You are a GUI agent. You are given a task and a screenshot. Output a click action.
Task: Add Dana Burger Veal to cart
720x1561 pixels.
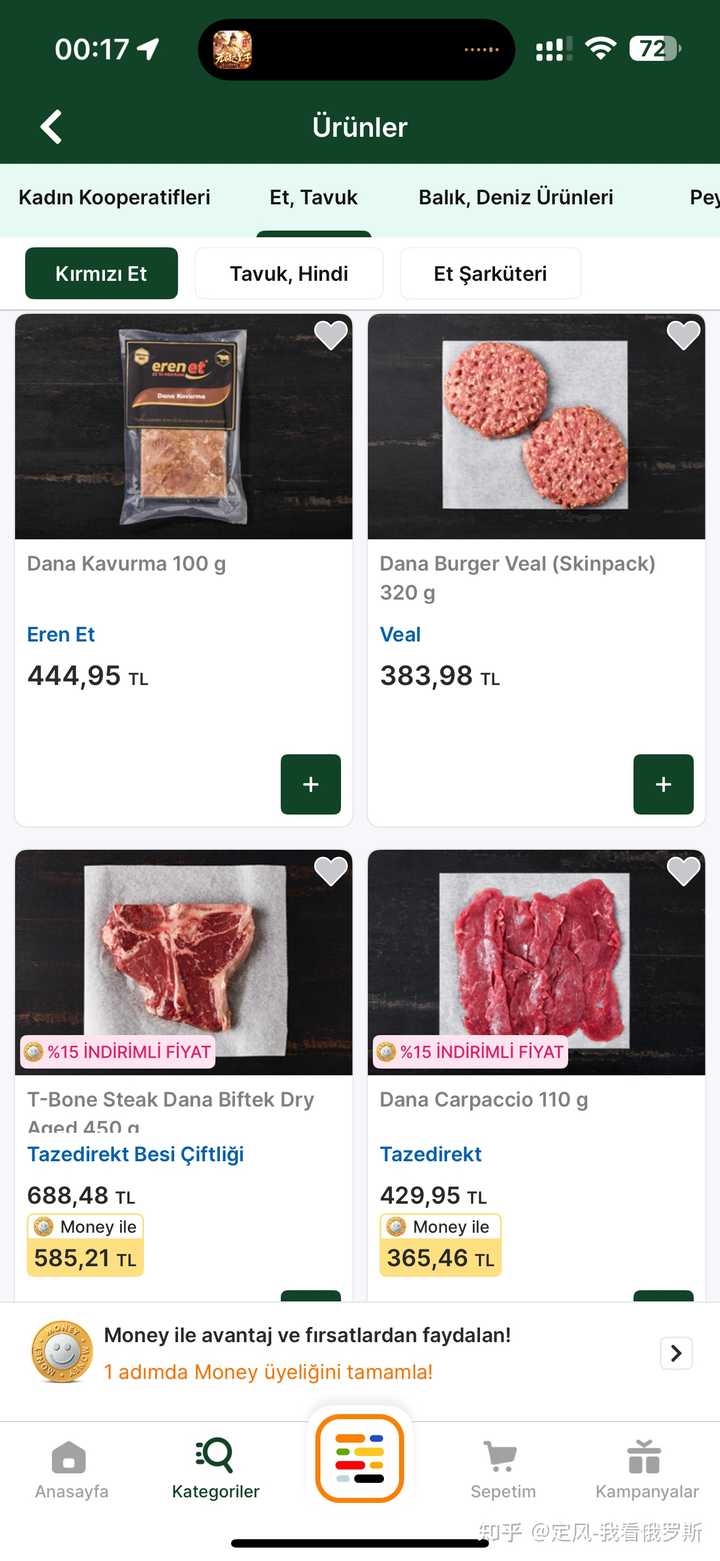pos(663,784)
